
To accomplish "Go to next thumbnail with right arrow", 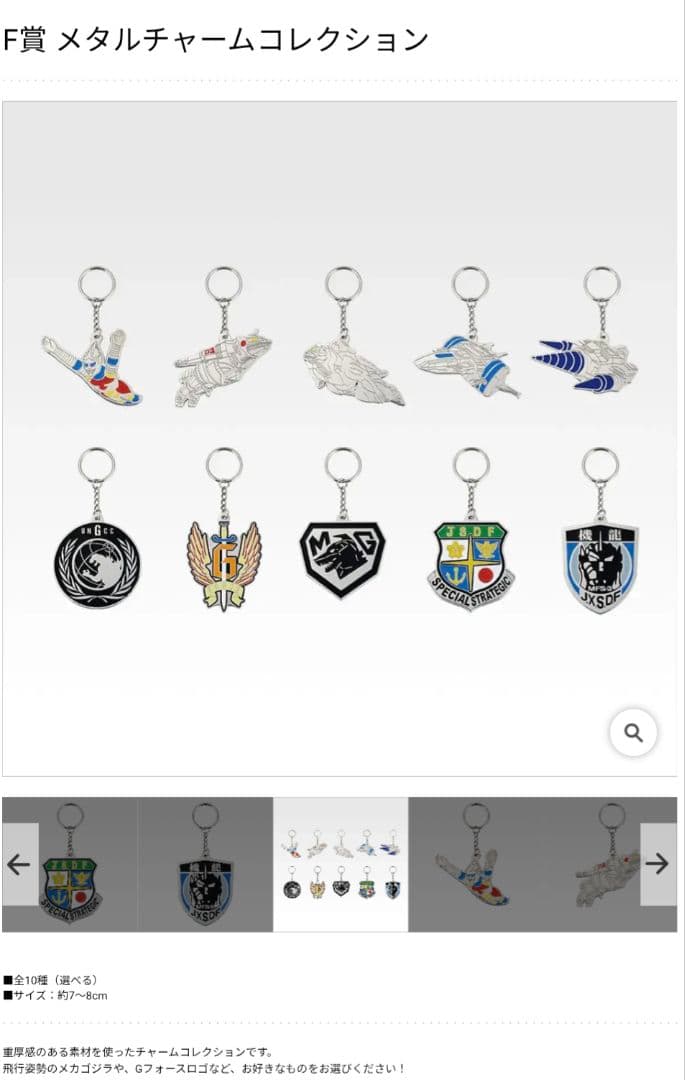I will [658, 864].
